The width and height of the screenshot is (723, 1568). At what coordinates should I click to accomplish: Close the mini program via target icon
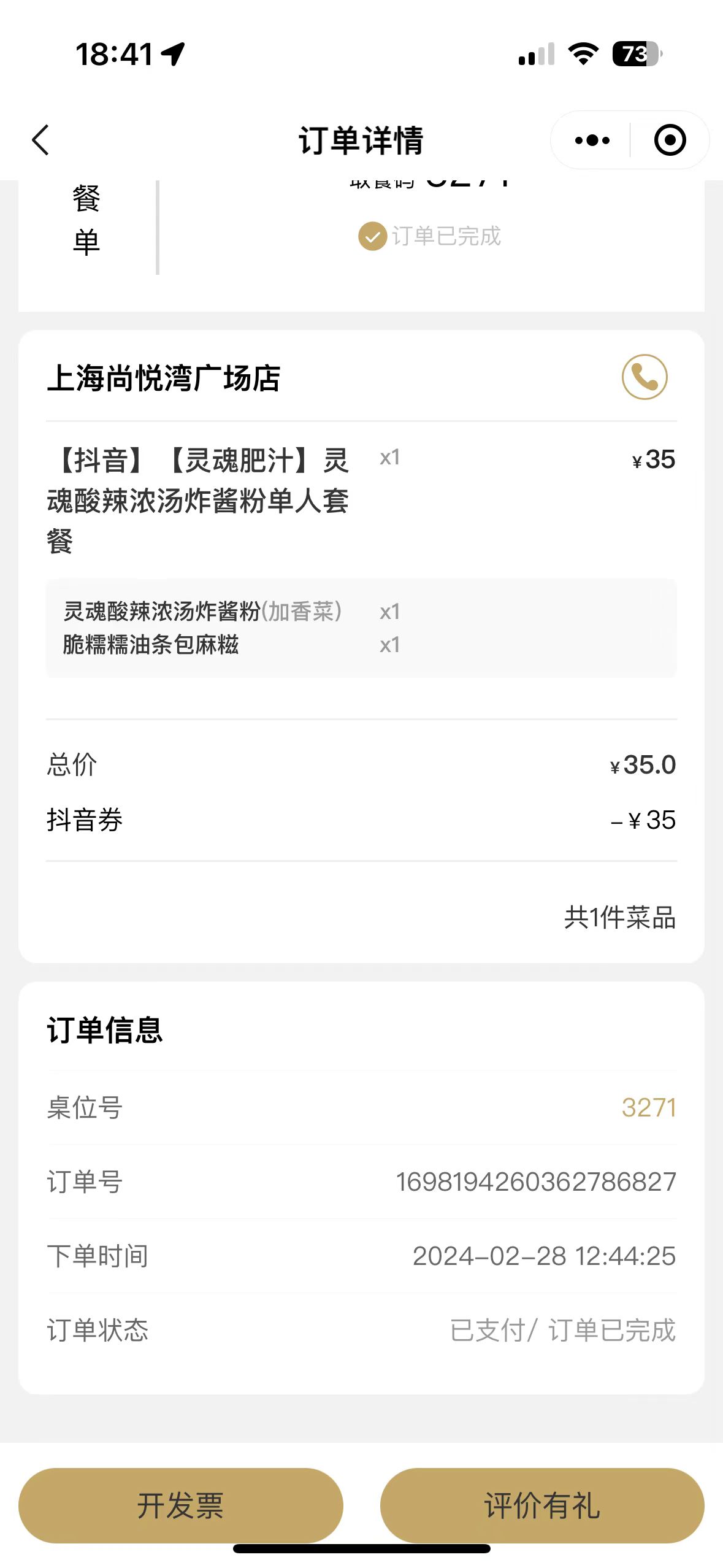pyautogui.click(x=670, y=140)
